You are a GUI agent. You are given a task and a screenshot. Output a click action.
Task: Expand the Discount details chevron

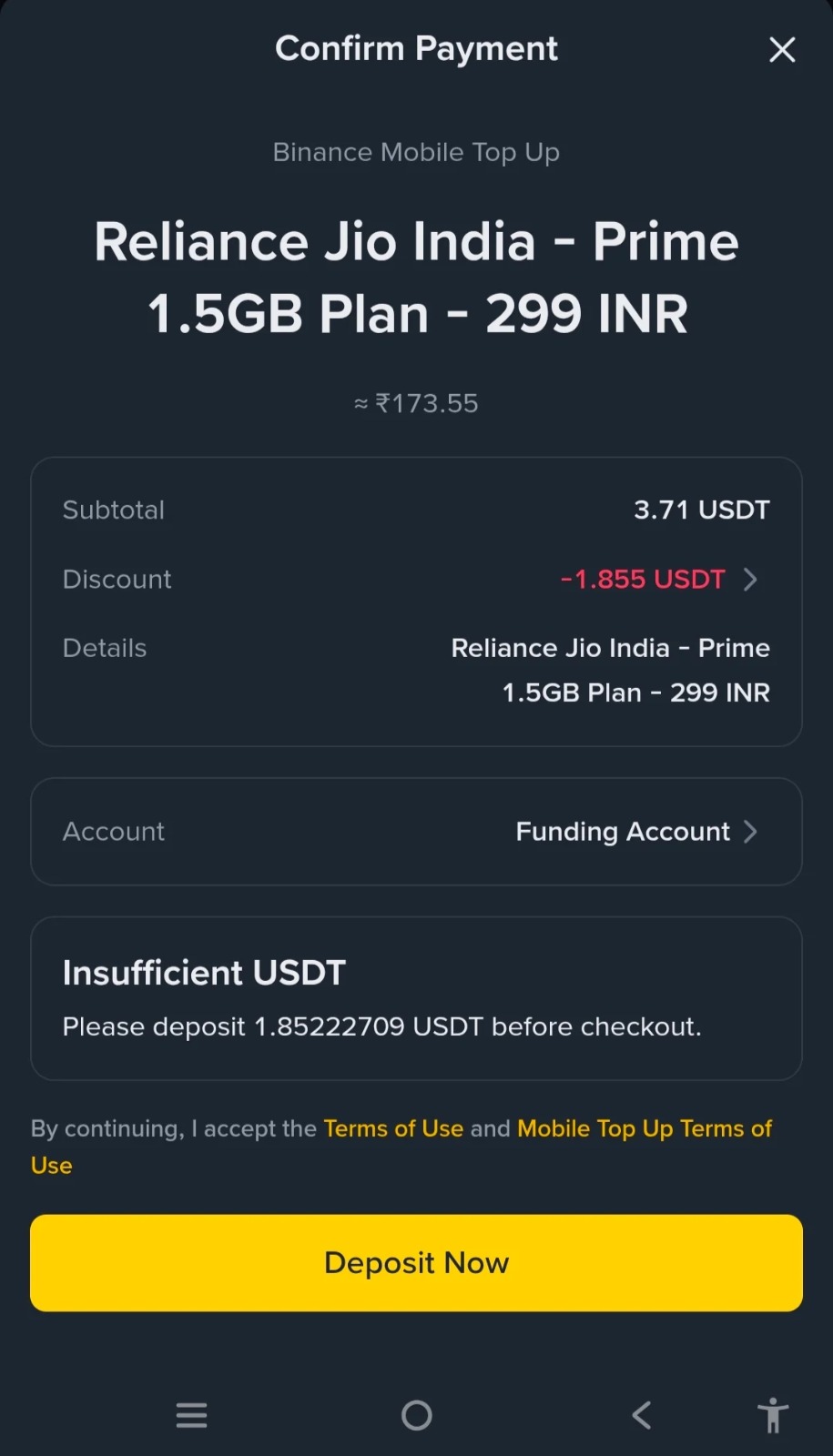point(749,579)
